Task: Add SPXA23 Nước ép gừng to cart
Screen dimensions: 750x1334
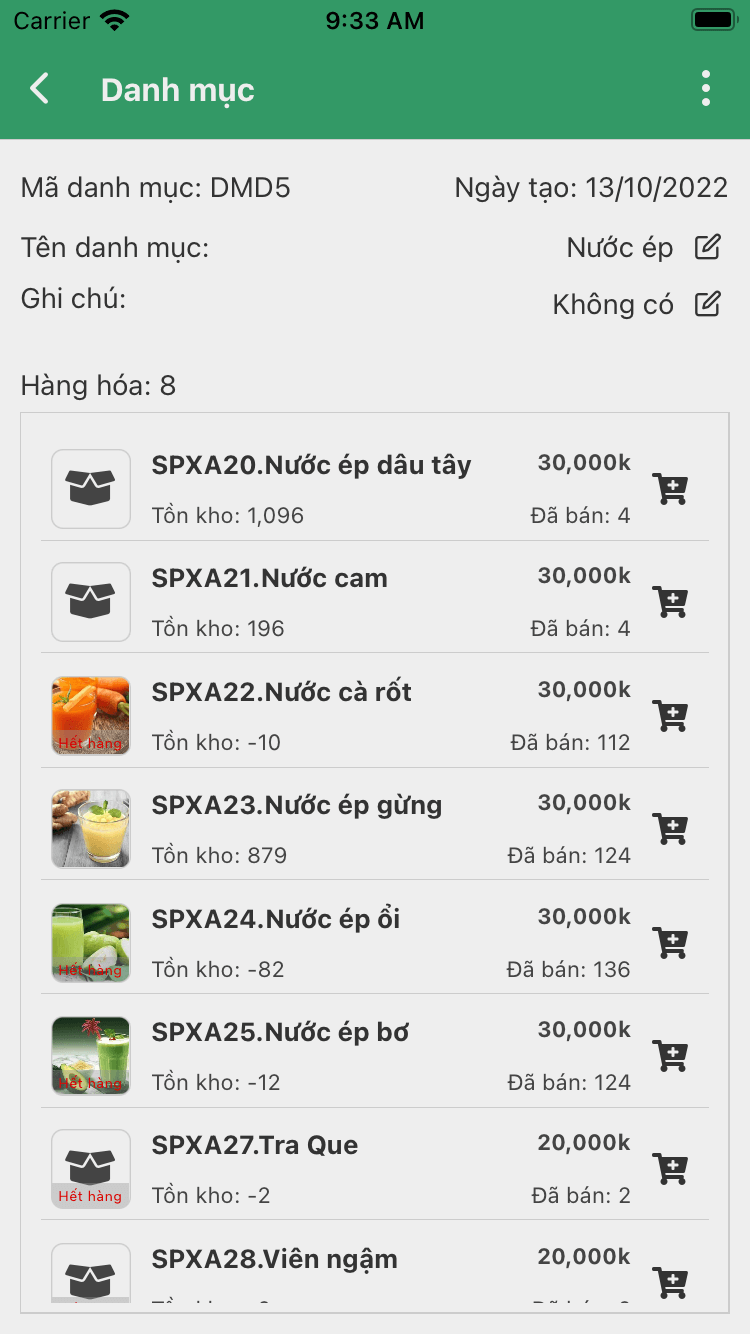Action: point(670,829)
